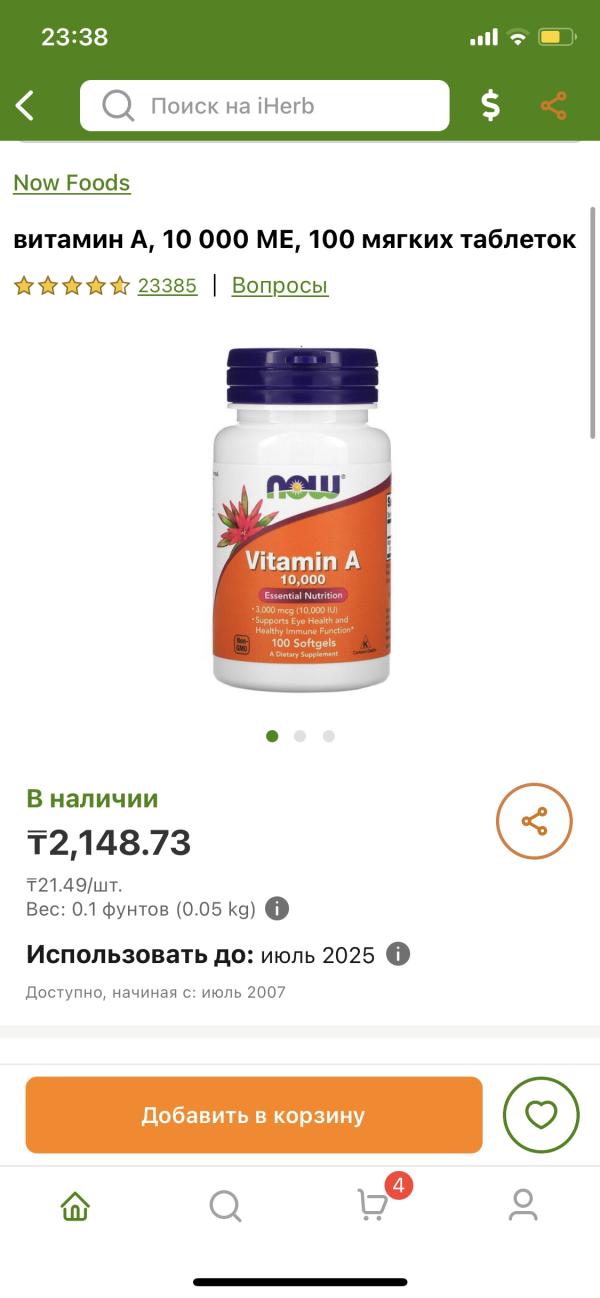Show info about the "Использовать до" date

398,954
